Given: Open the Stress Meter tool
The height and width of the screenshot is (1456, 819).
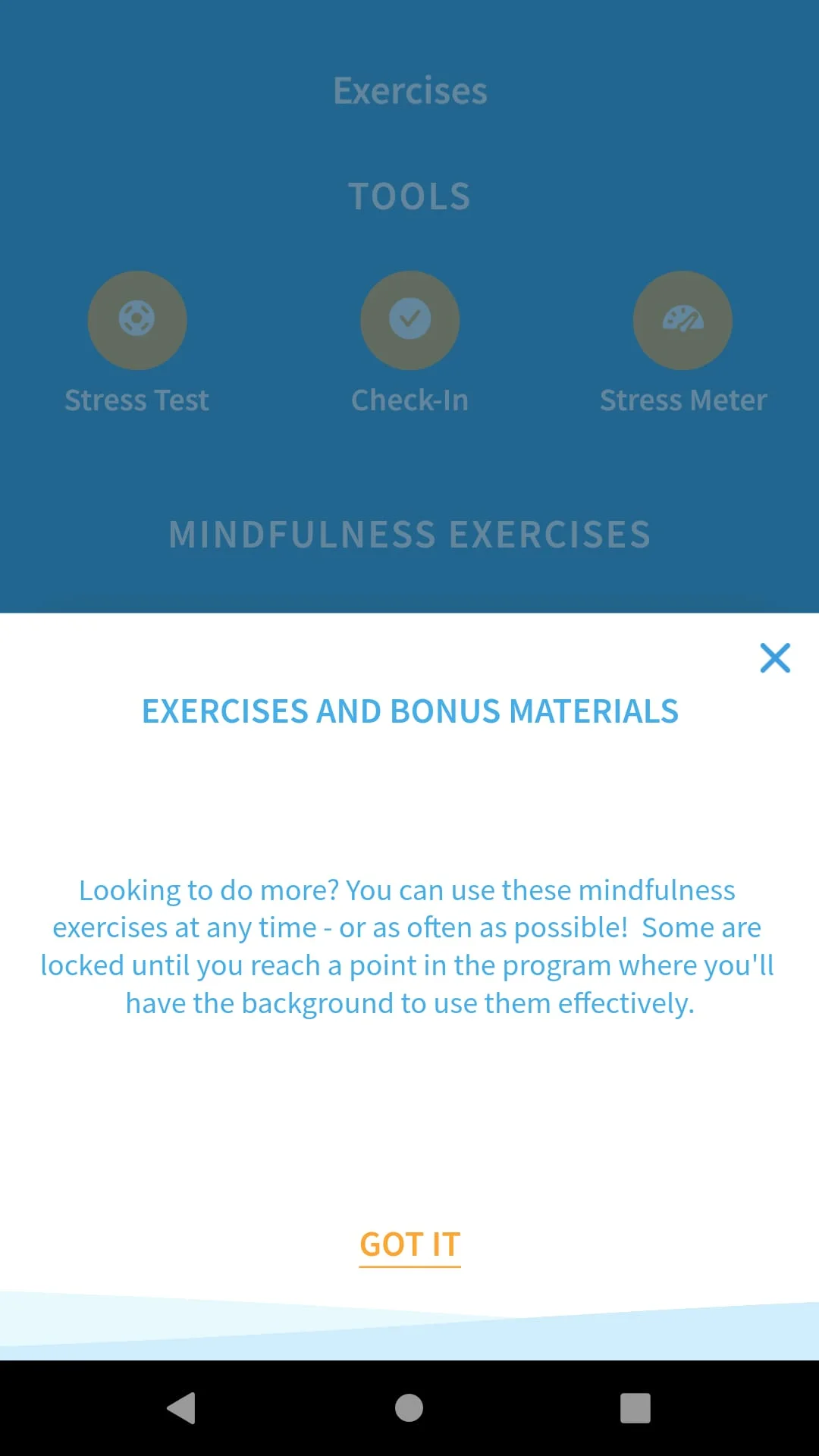Looking at the screenshot, I should (682, 321).
